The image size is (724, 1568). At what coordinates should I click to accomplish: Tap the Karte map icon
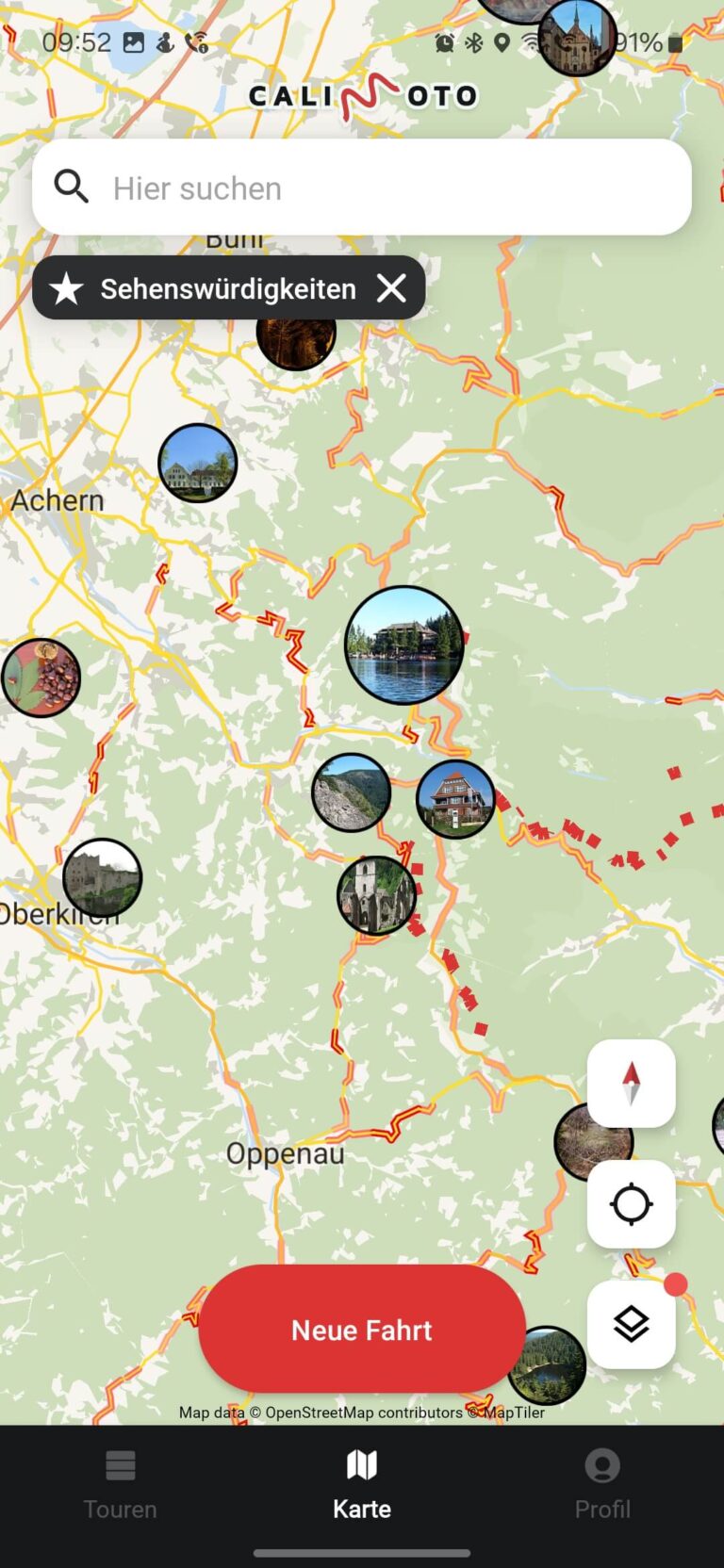point(361,1466)
